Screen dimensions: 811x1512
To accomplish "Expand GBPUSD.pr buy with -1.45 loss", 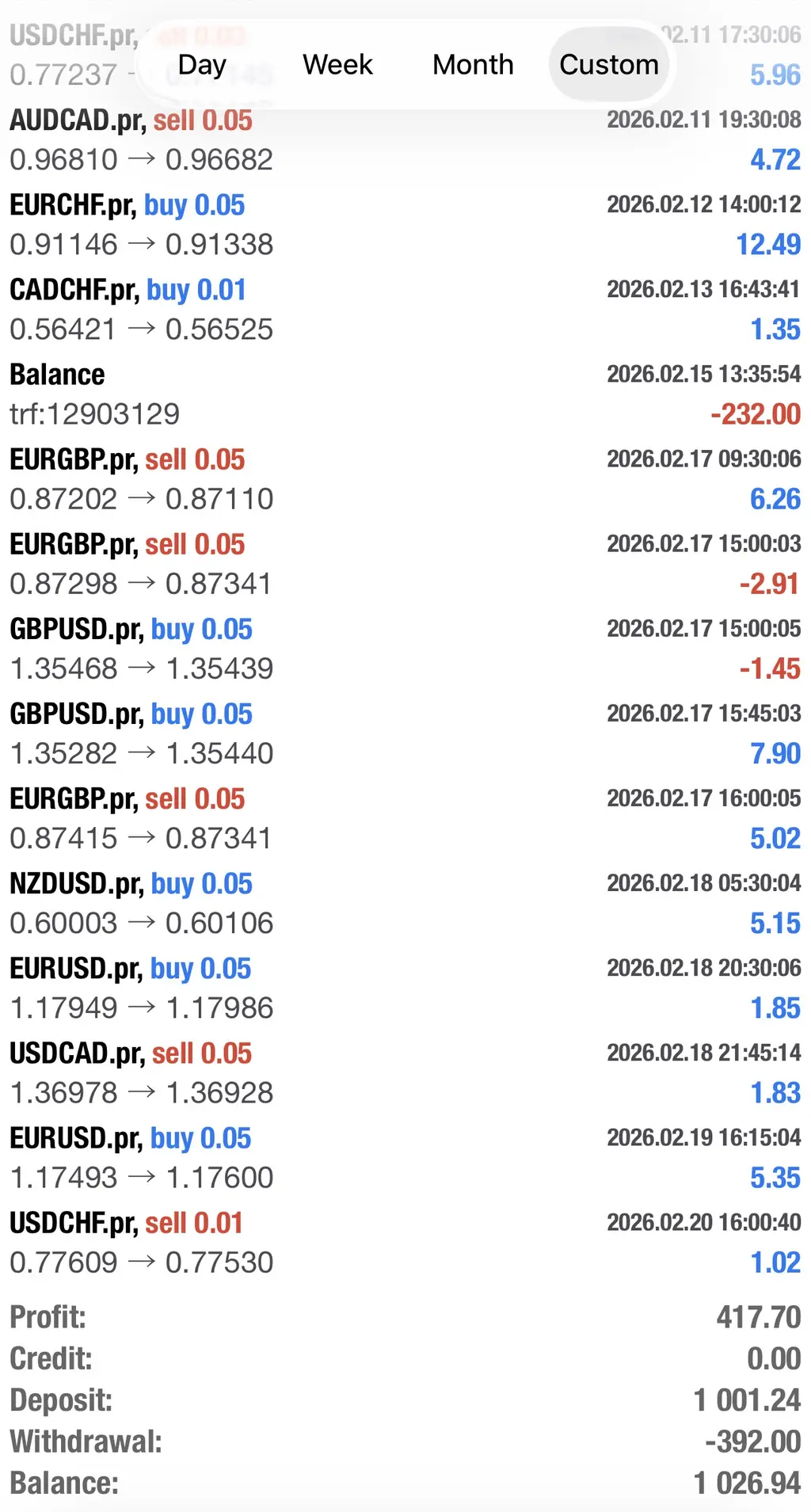I will click(405, 649).
